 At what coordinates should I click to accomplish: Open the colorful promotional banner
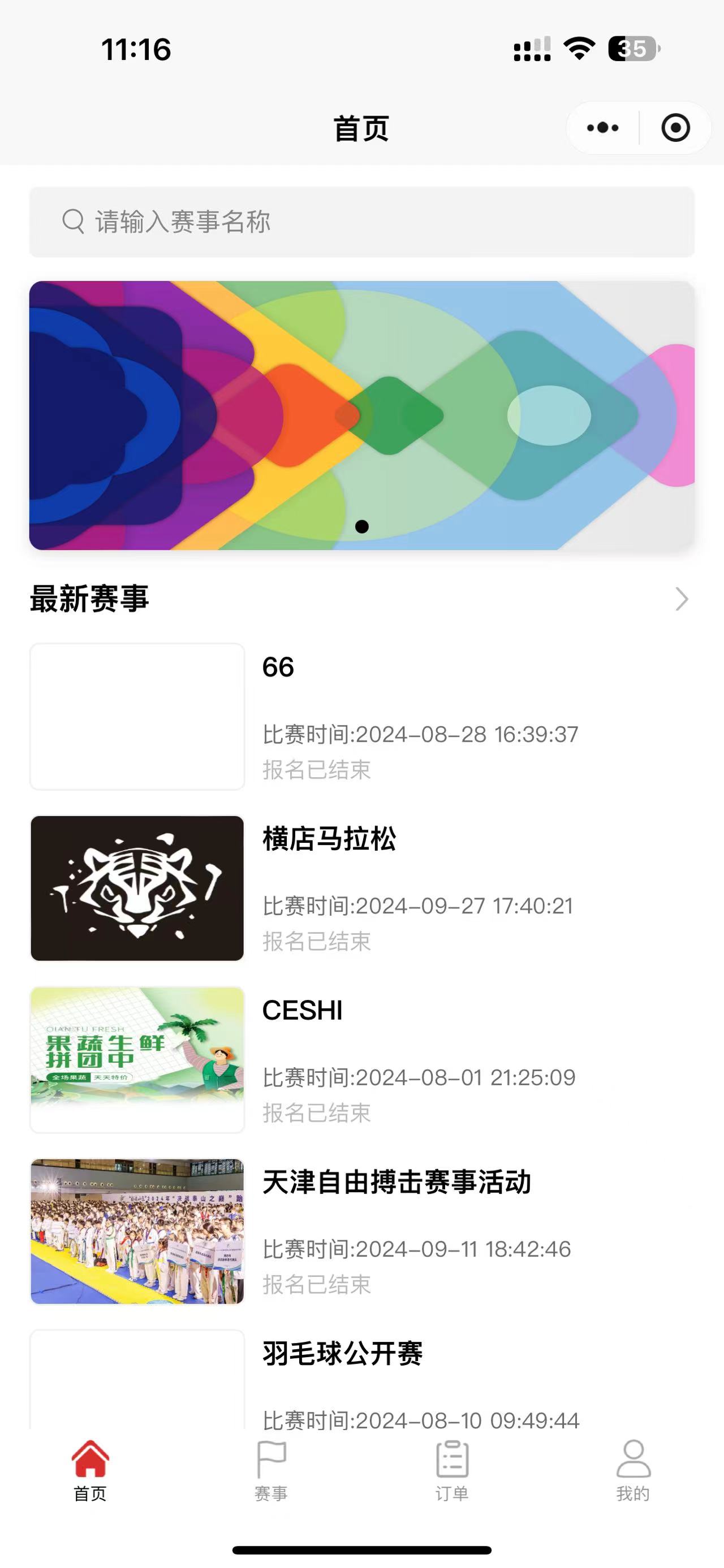[x=361, y=415]
